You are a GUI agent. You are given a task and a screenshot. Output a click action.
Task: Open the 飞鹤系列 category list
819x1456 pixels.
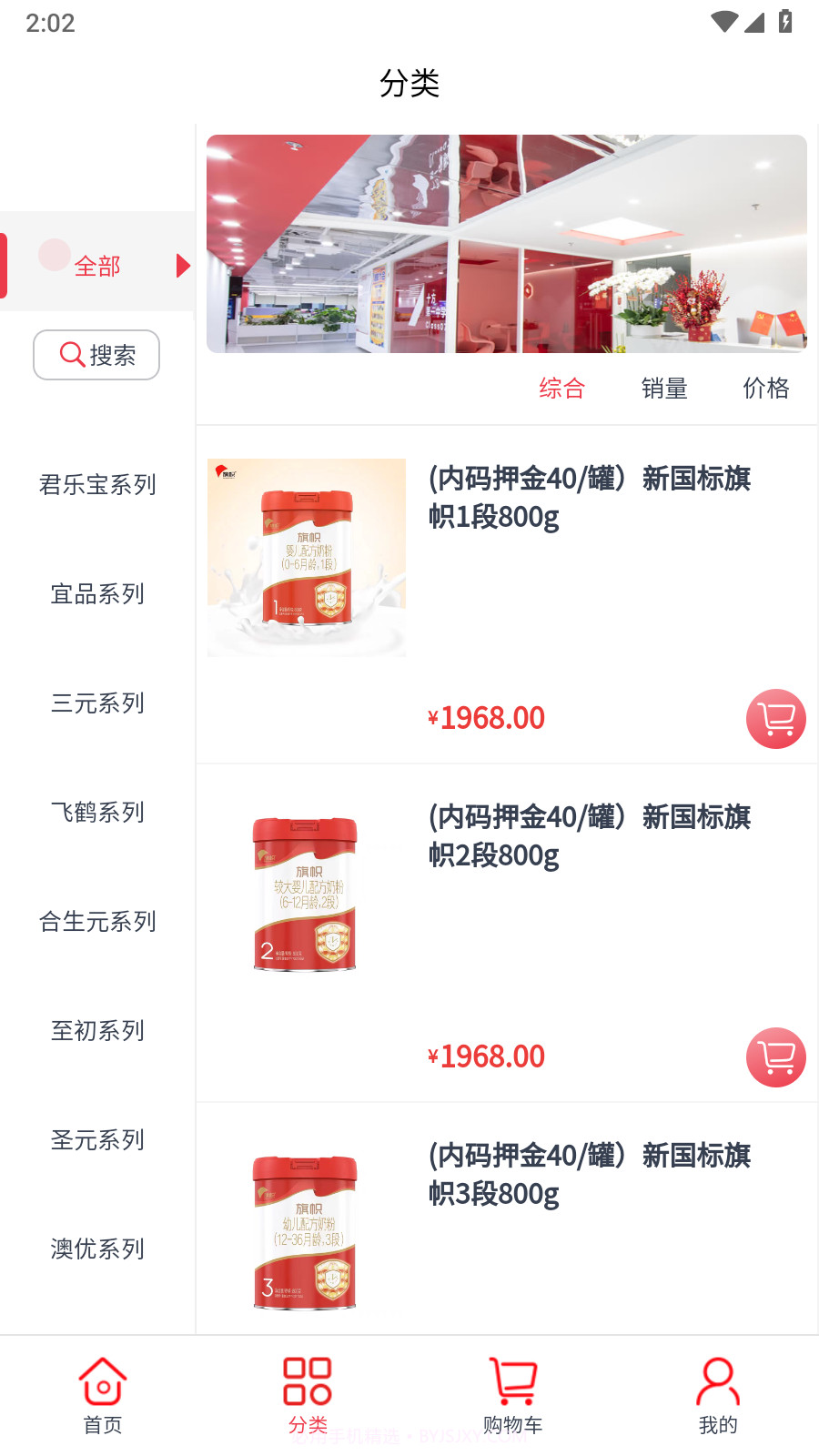point(97,812)
